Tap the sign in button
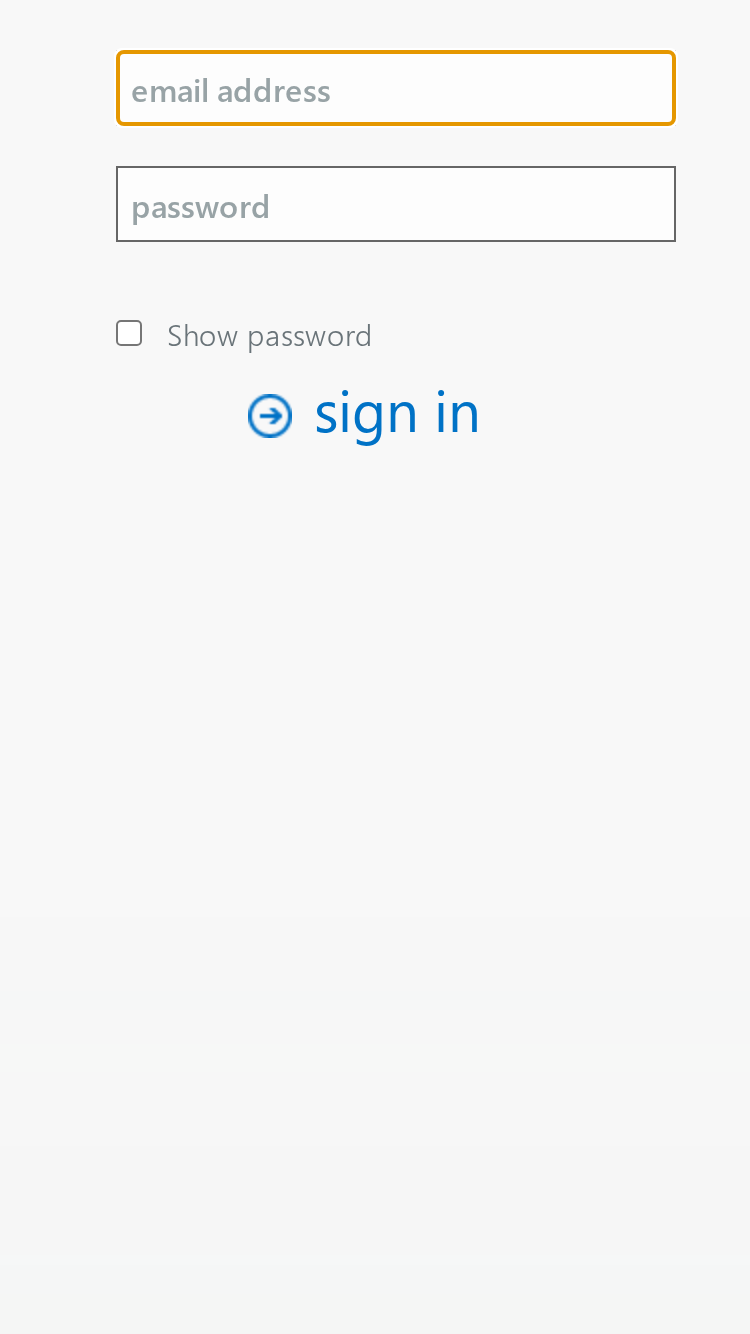750x1334 pixels. 364,414
